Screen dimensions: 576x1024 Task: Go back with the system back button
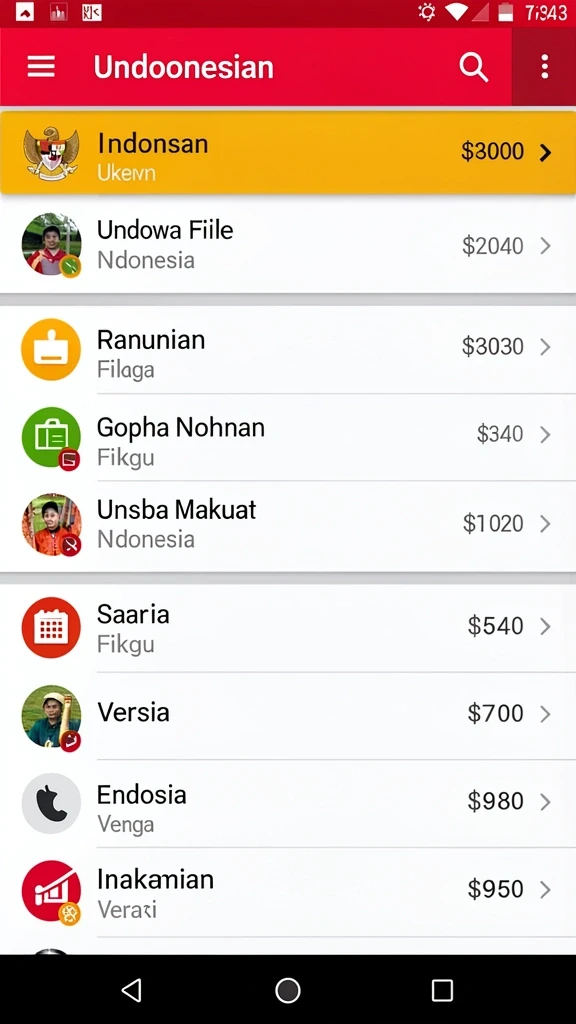point(132,990)
